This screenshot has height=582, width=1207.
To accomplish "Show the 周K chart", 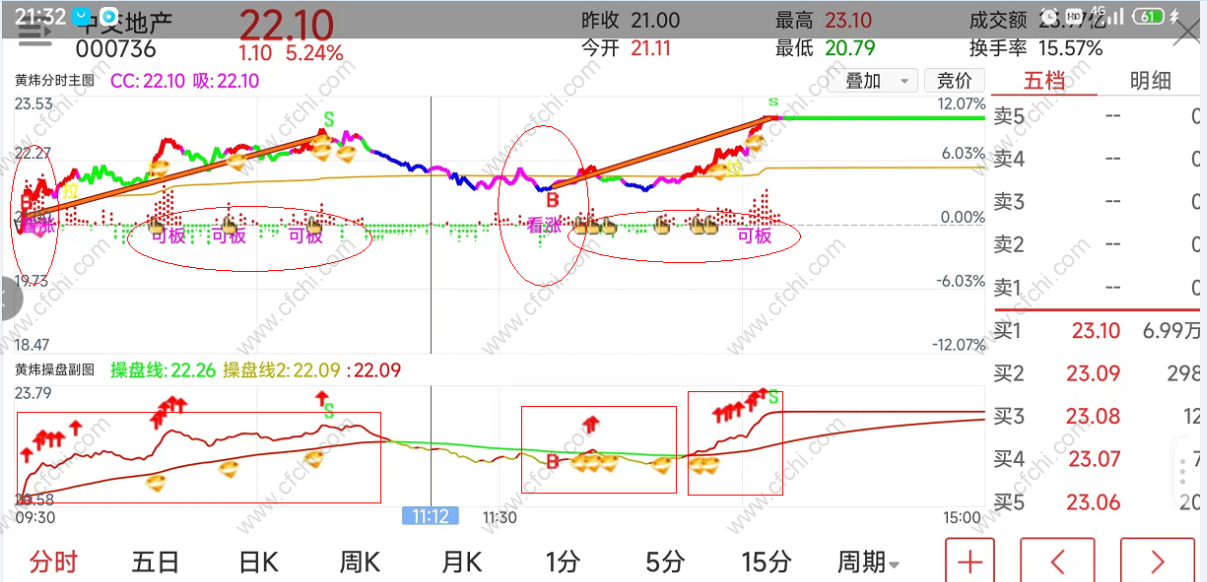I will pos(359,561).
